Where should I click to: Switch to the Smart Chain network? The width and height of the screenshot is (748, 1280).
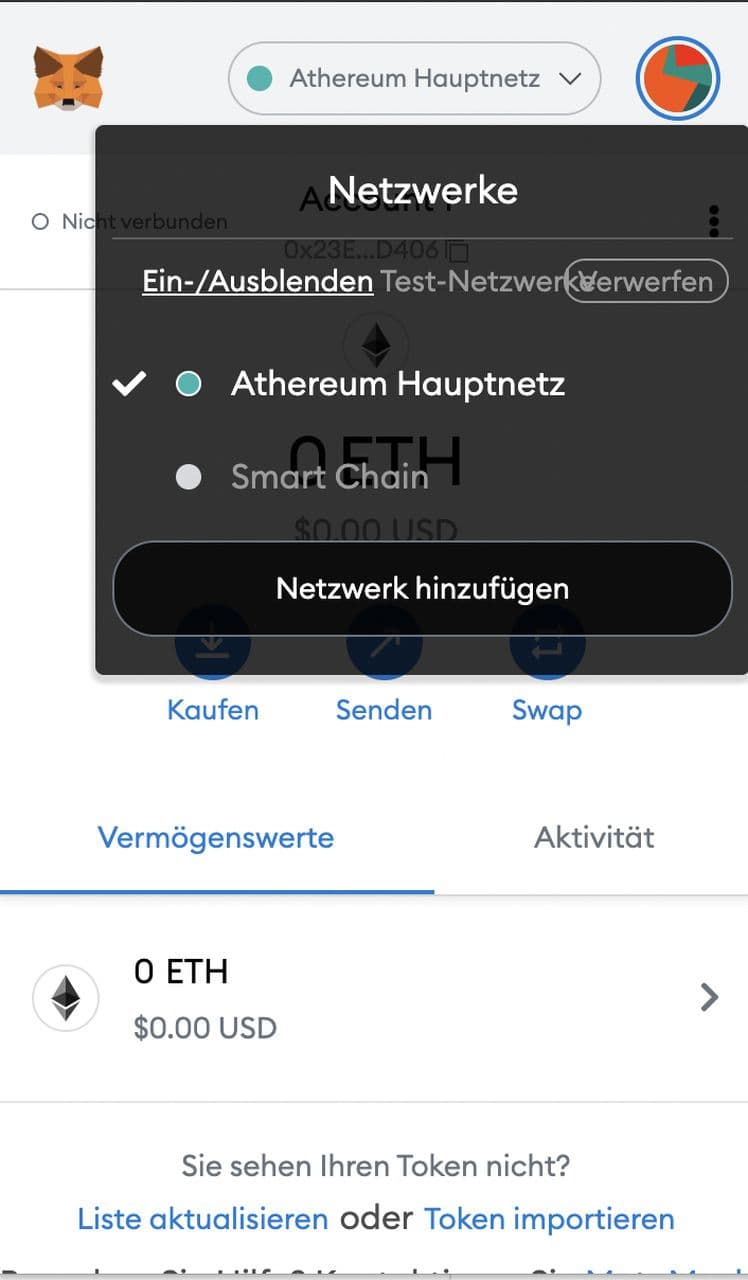click(329, 477)
